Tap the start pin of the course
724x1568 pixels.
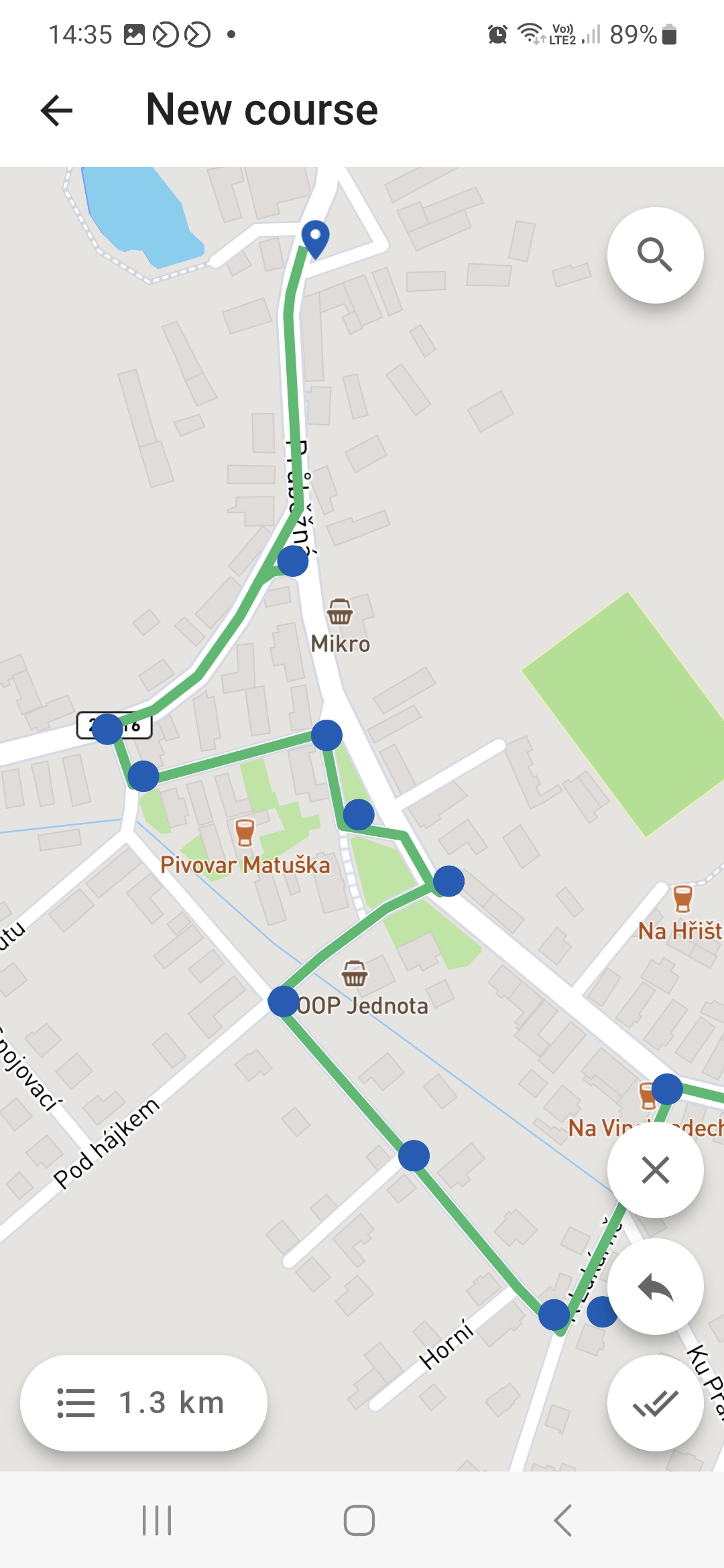[x=315, y=237]
